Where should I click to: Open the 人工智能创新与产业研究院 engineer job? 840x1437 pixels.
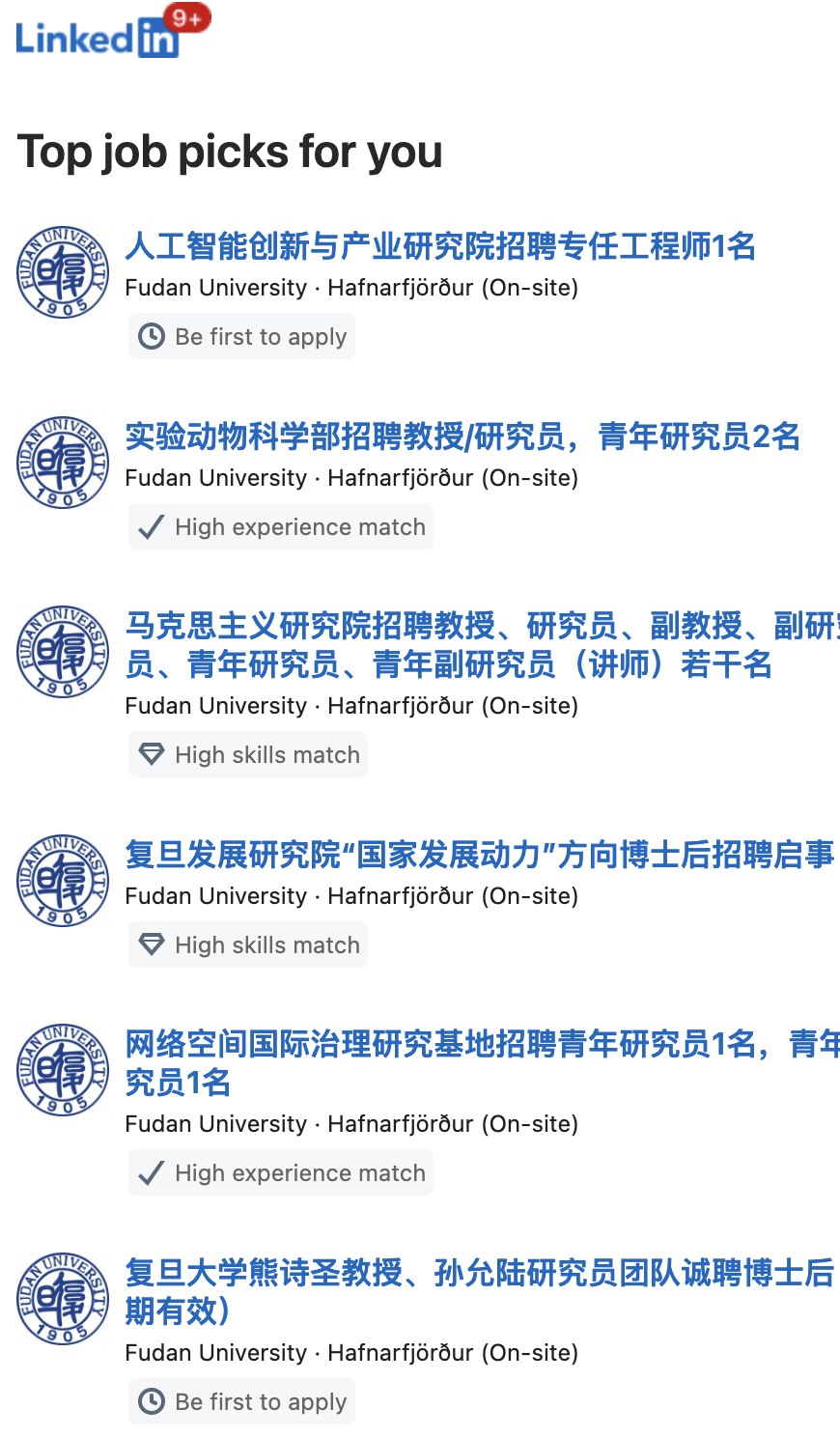[440, 247]
